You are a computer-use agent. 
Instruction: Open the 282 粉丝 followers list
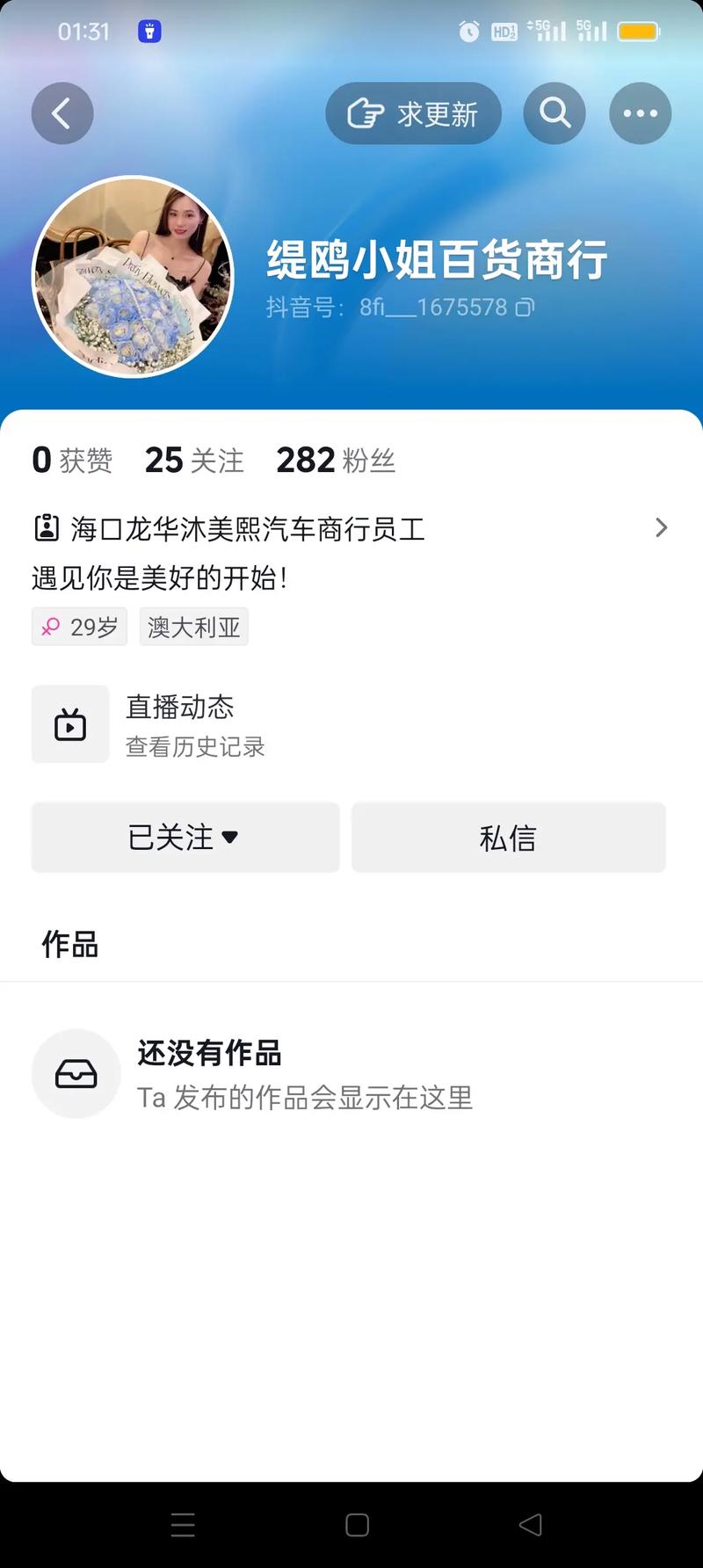point(335,460)
